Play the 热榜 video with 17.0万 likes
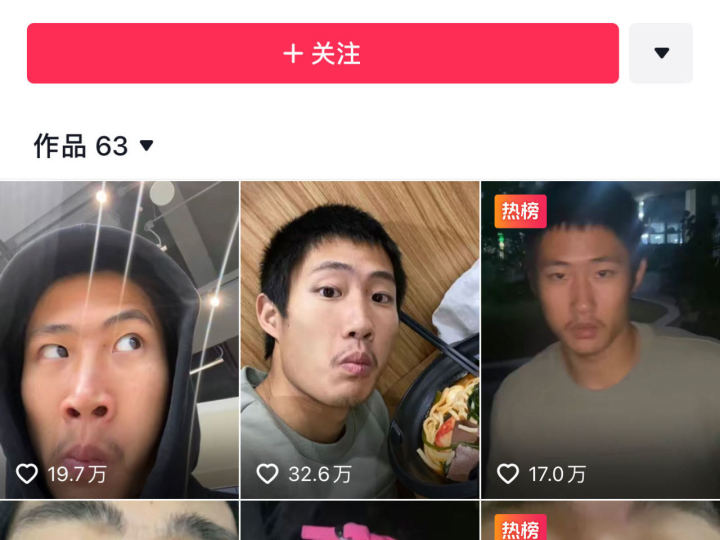720x540 pixels. click(600, 340)
